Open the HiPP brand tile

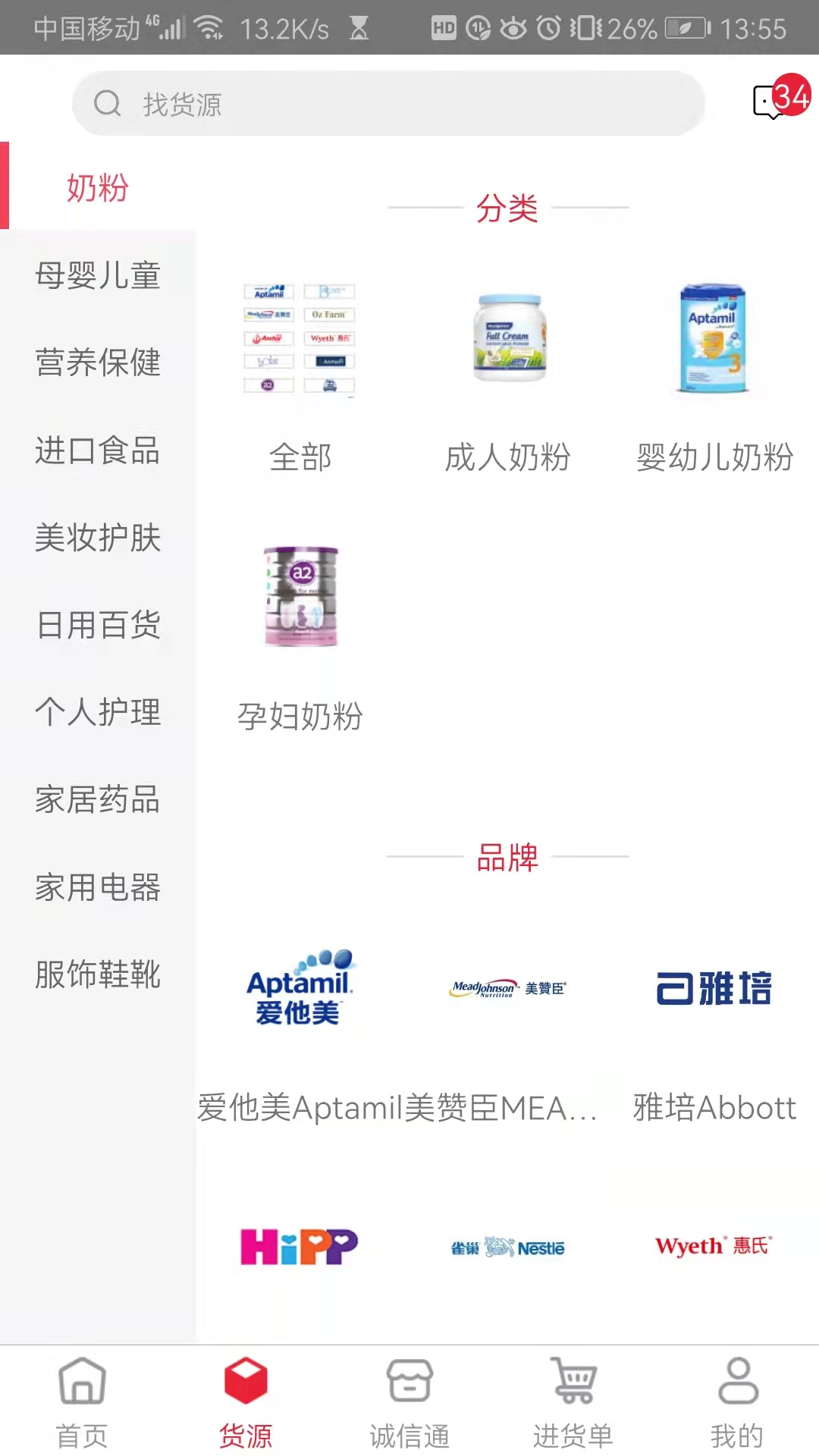click(x=300, y=1247)
